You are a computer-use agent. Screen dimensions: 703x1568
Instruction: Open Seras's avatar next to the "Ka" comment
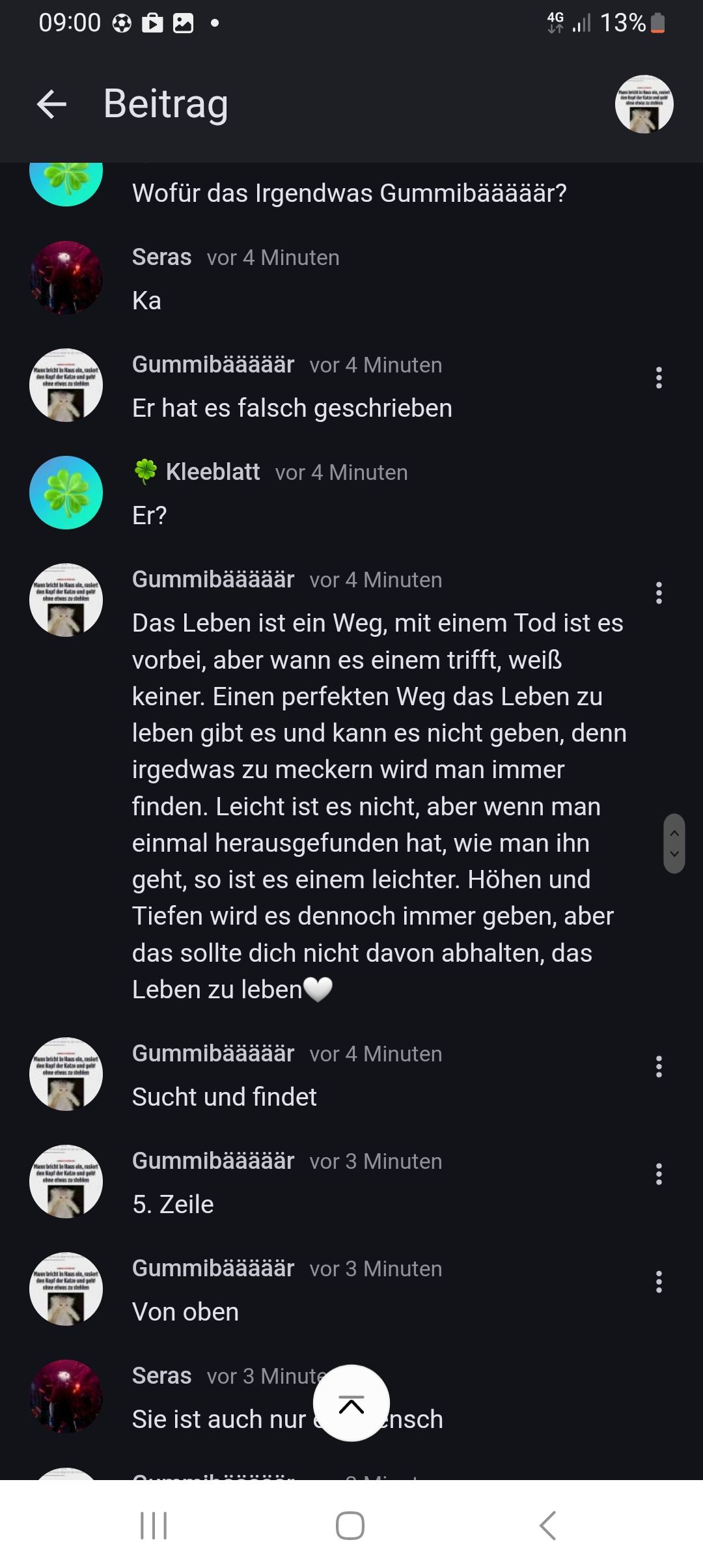pyautogui.click(x=66, y=278)
